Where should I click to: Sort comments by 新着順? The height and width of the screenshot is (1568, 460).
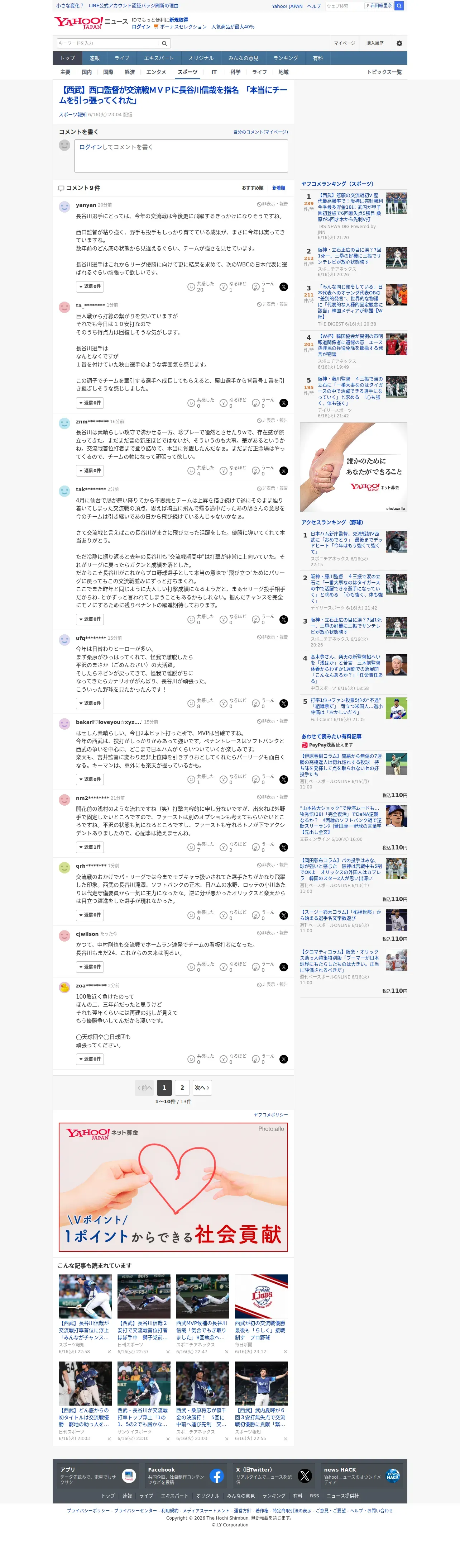pyautogui.click(x=279, y=188)
